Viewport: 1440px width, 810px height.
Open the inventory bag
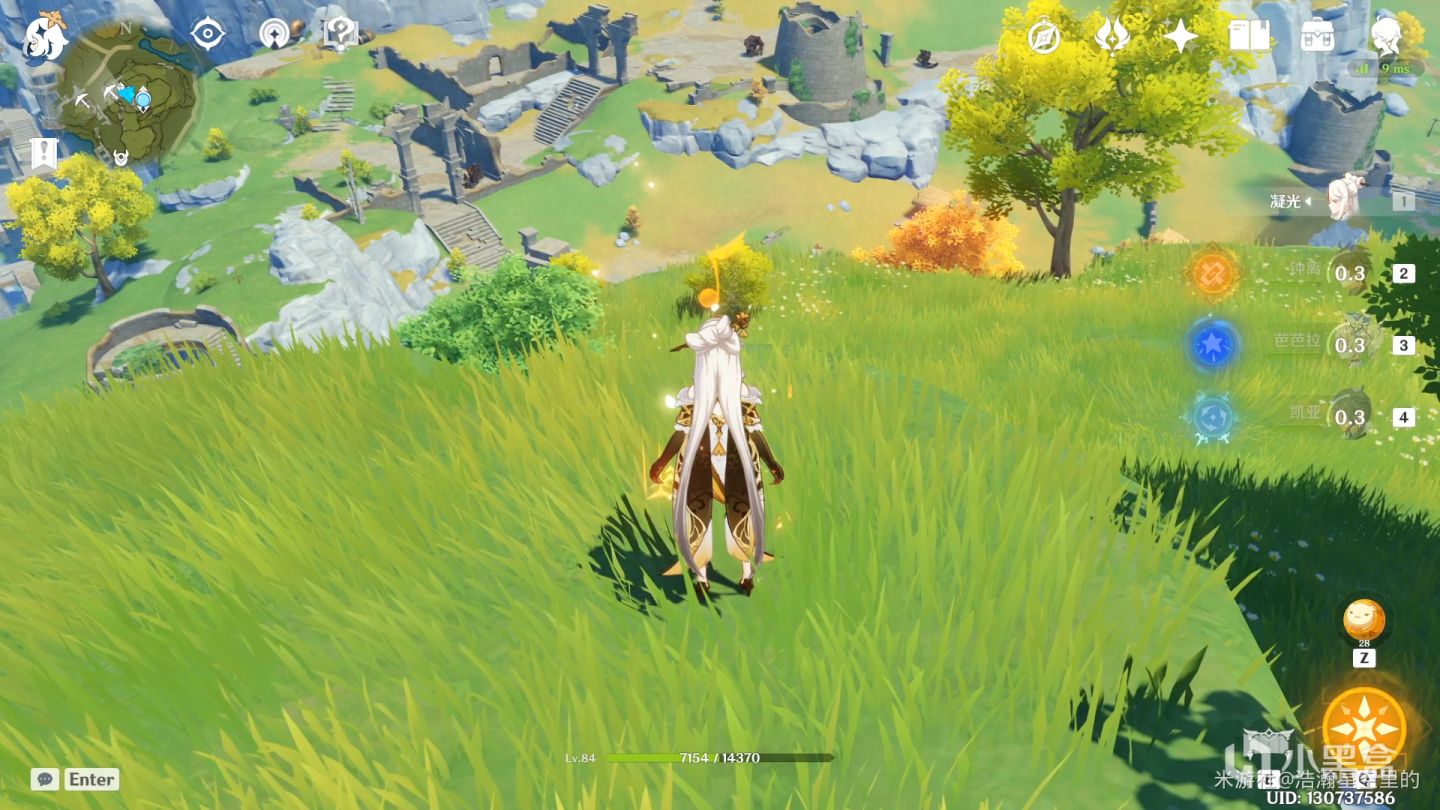click(x=1317, y=37)
